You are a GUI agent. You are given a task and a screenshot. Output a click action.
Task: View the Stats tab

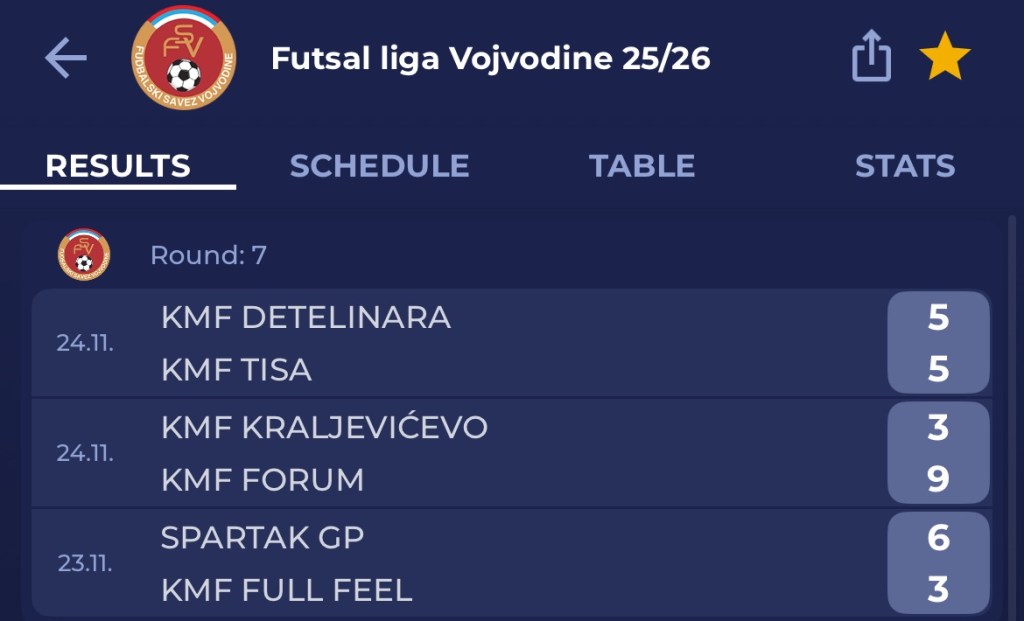904,166
